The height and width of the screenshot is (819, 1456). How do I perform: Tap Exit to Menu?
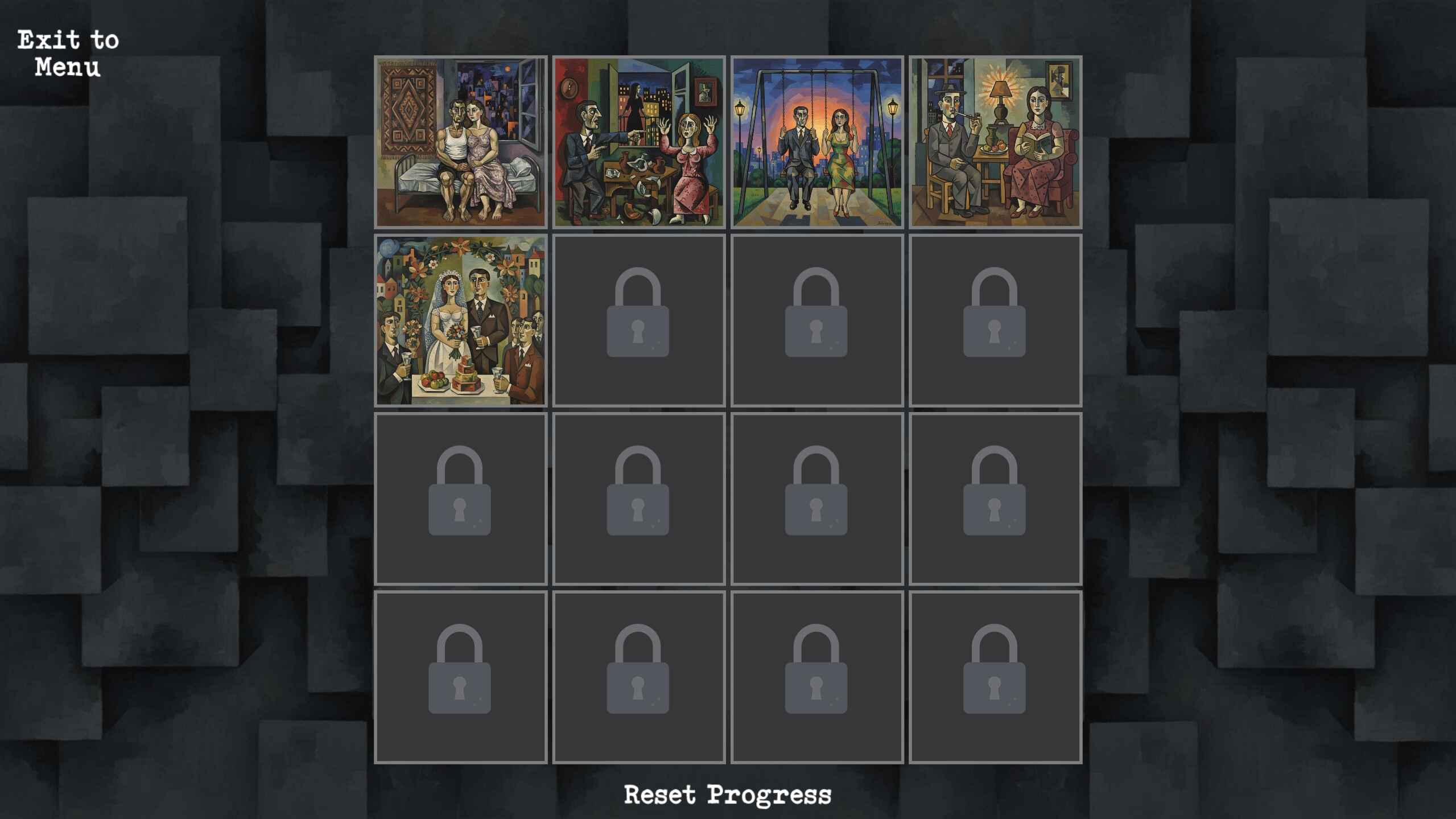68,53
